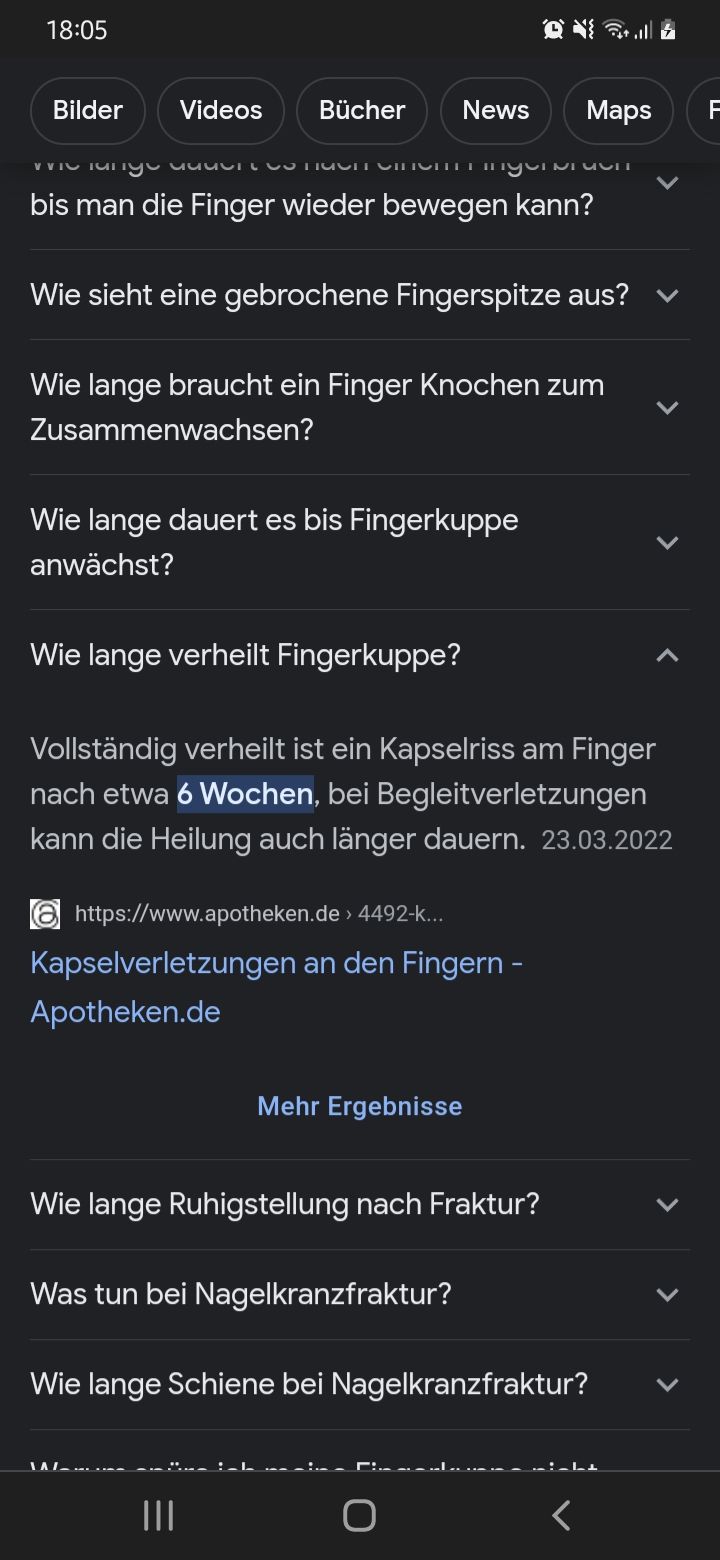Switch to Maps results
Viewport: 720px width, 1560px height.
(618, 110)
